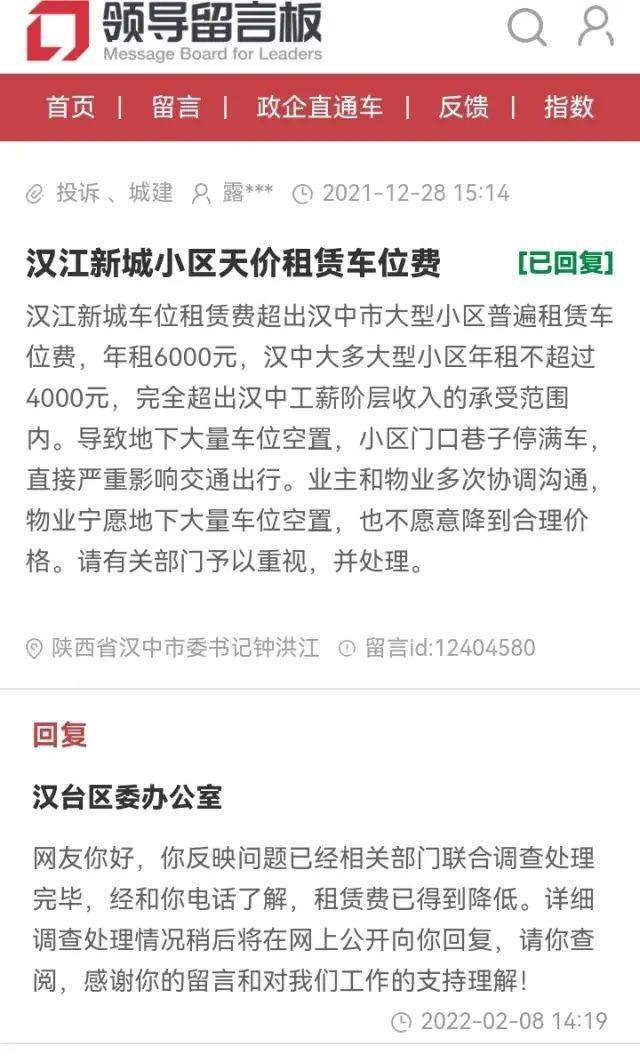
Task: Go to the 首页 tab
Action: pyautogui.click(x=70, y=107)
